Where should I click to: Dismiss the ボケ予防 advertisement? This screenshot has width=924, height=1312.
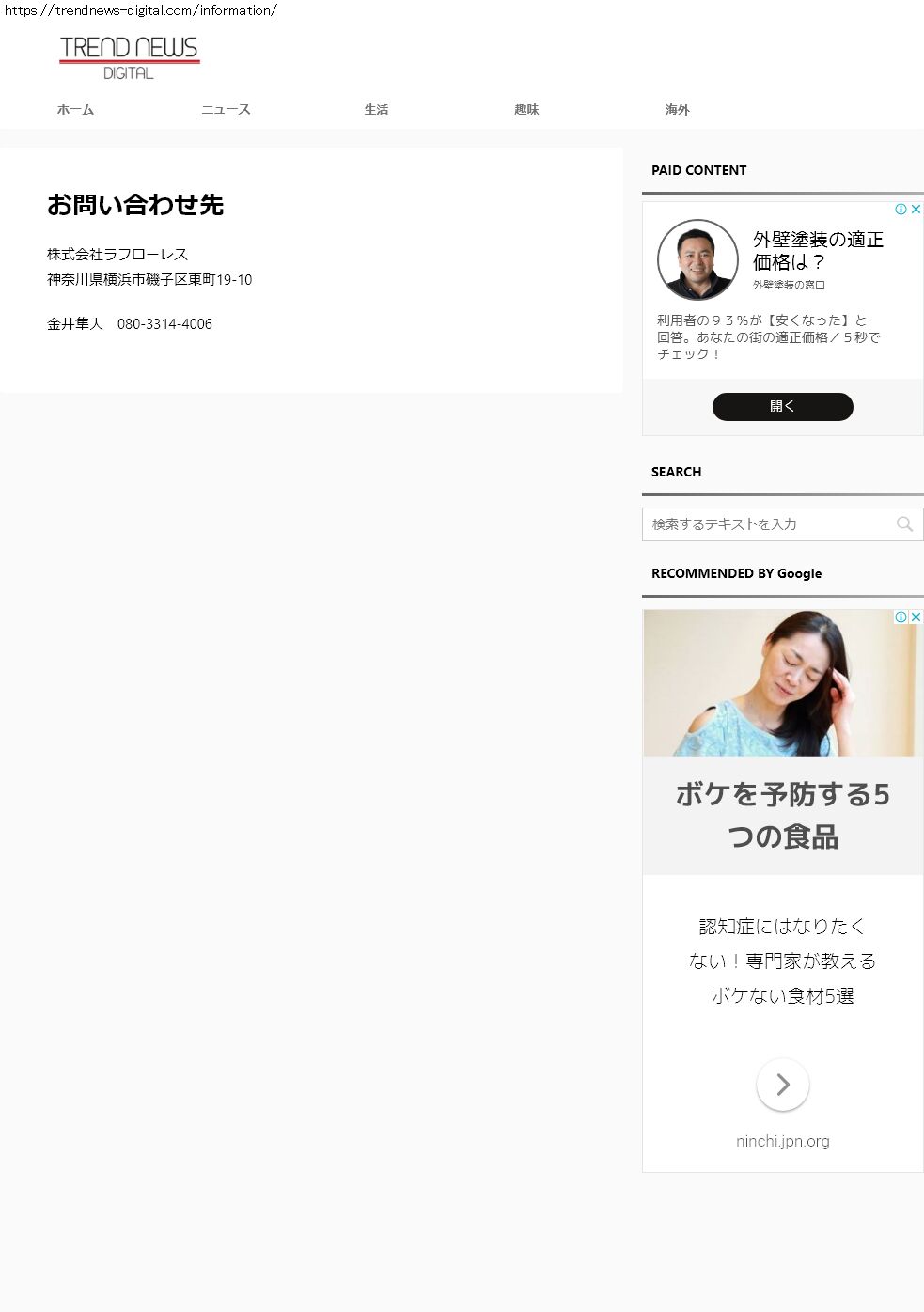916,617
